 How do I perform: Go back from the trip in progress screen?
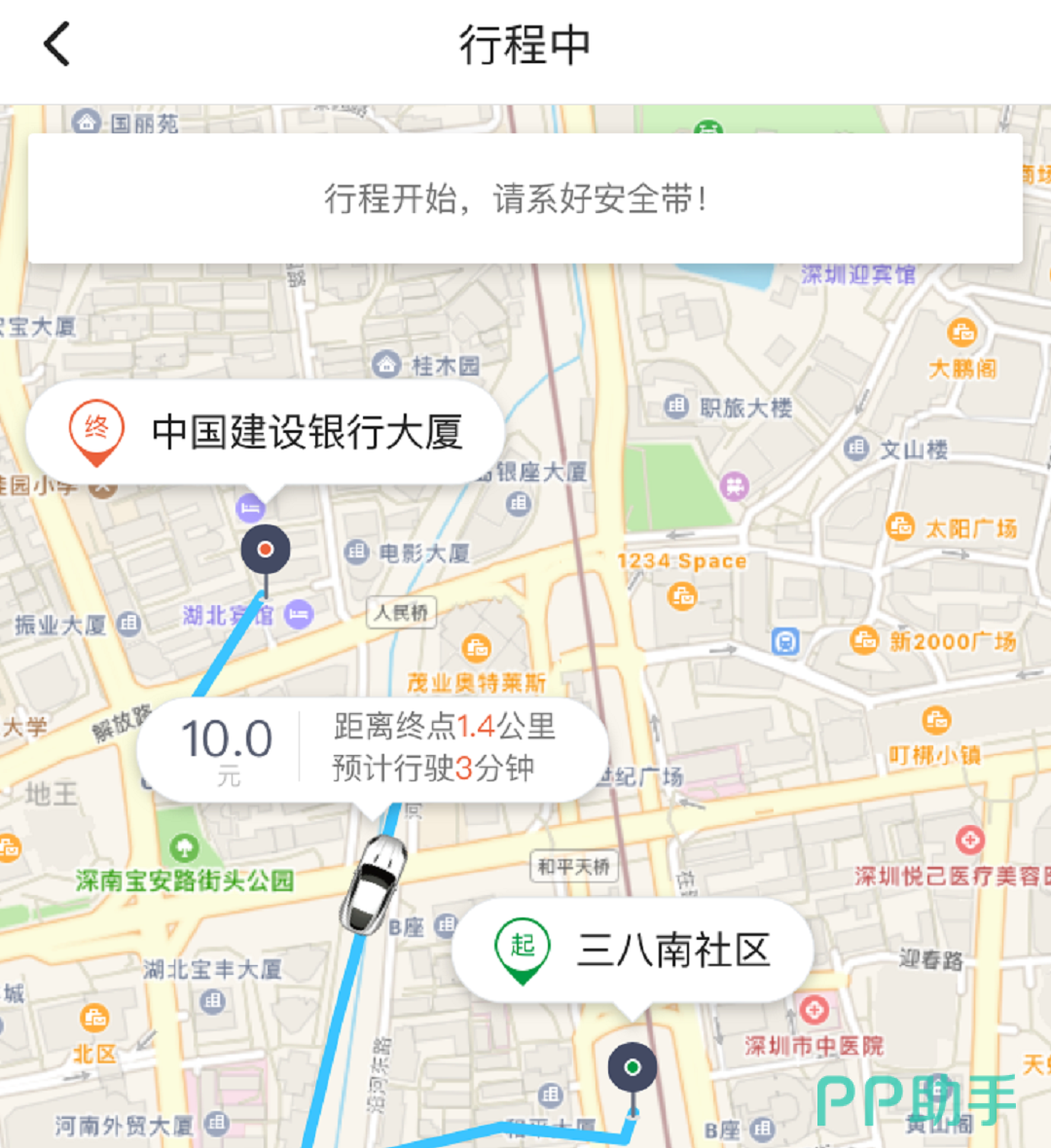click(x=58, y=45)
